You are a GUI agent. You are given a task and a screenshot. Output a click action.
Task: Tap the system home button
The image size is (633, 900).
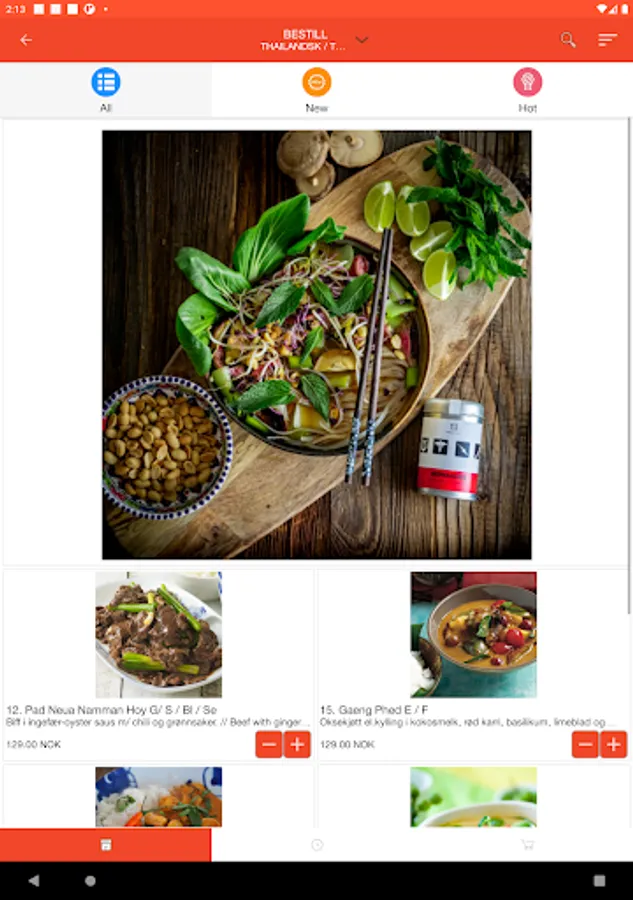(90, 880)
